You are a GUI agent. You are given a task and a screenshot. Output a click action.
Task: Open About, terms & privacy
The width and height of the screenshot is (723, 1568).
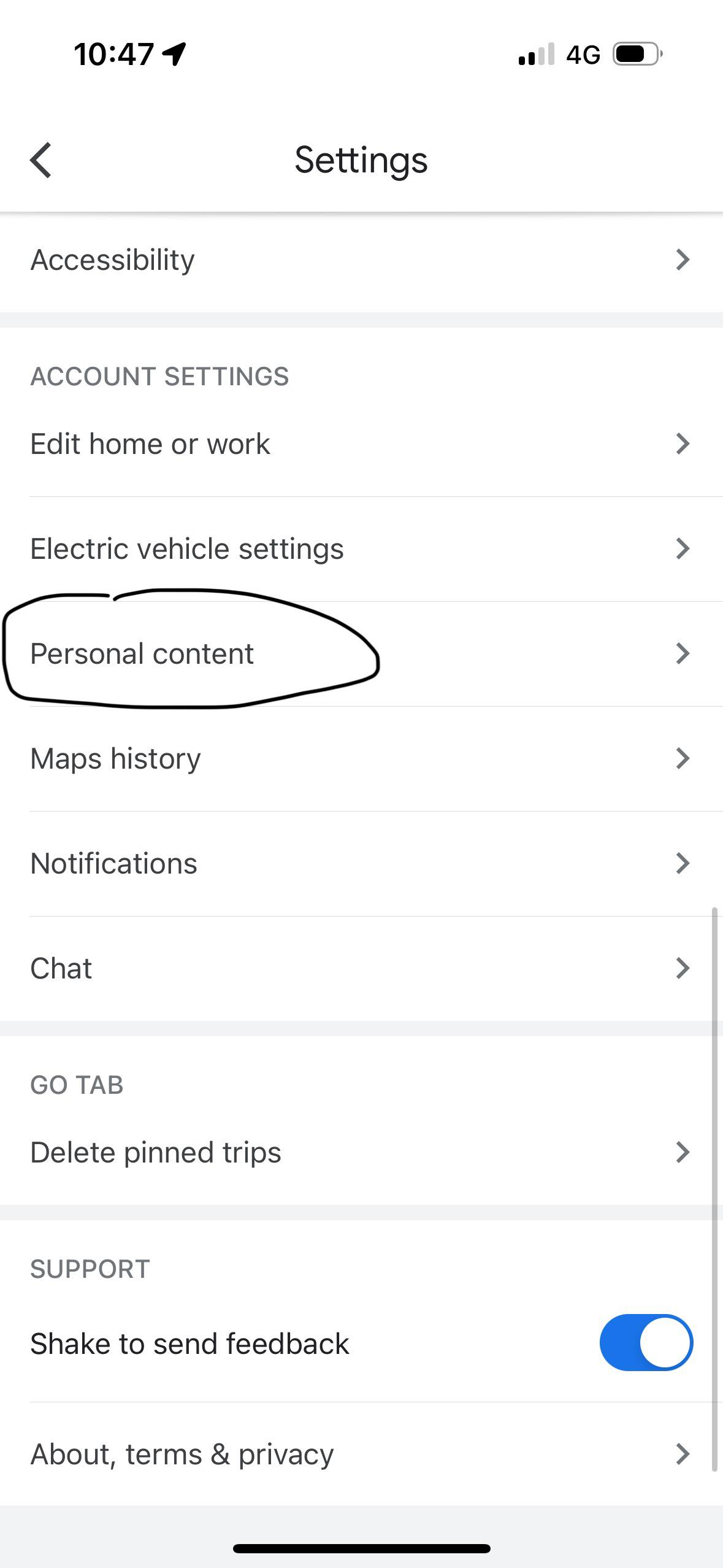(x=361, y=1455)
